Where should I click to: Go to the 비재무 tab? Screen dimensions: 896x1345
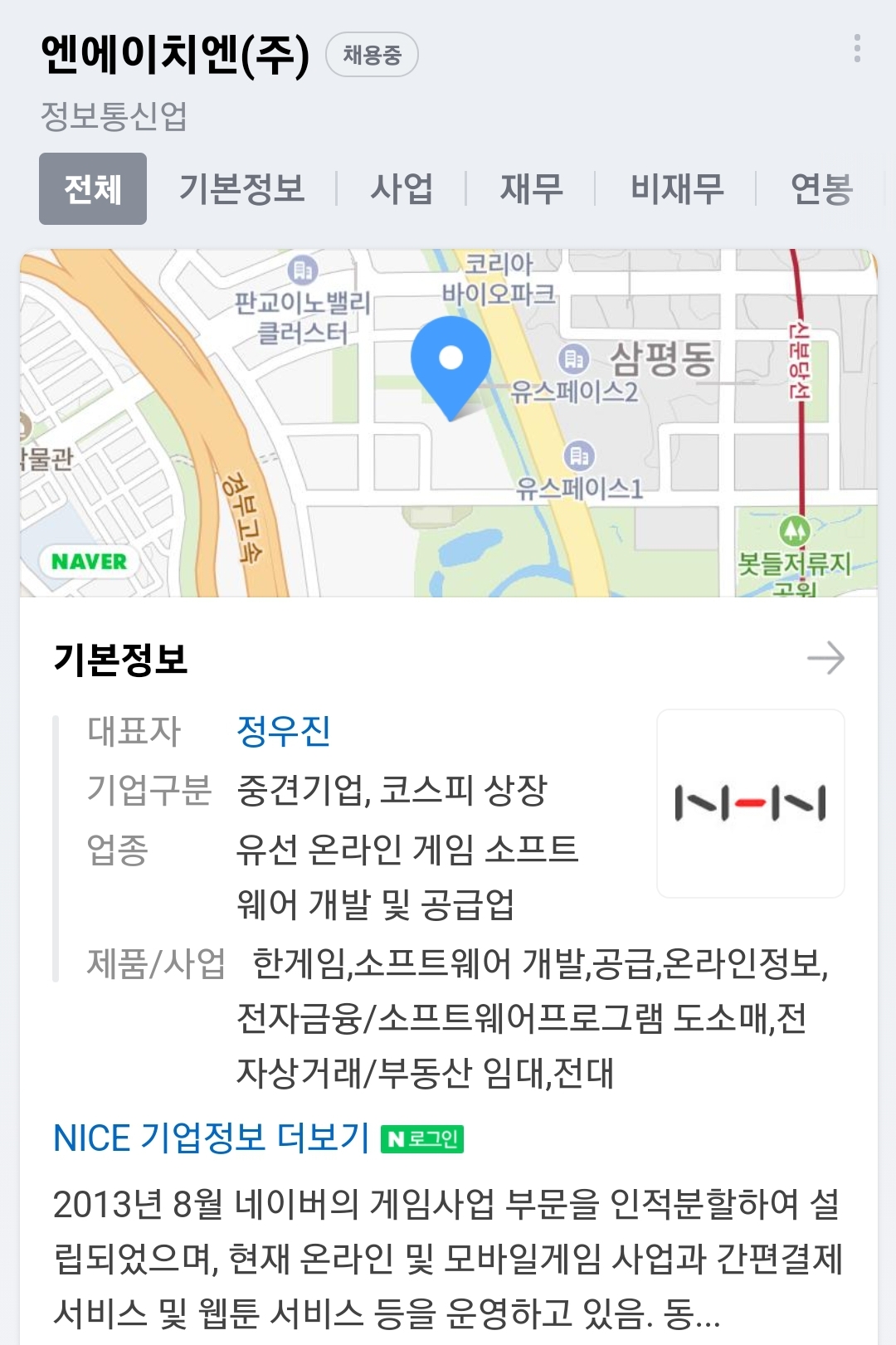pyautogui.click(x=677, y=188)
